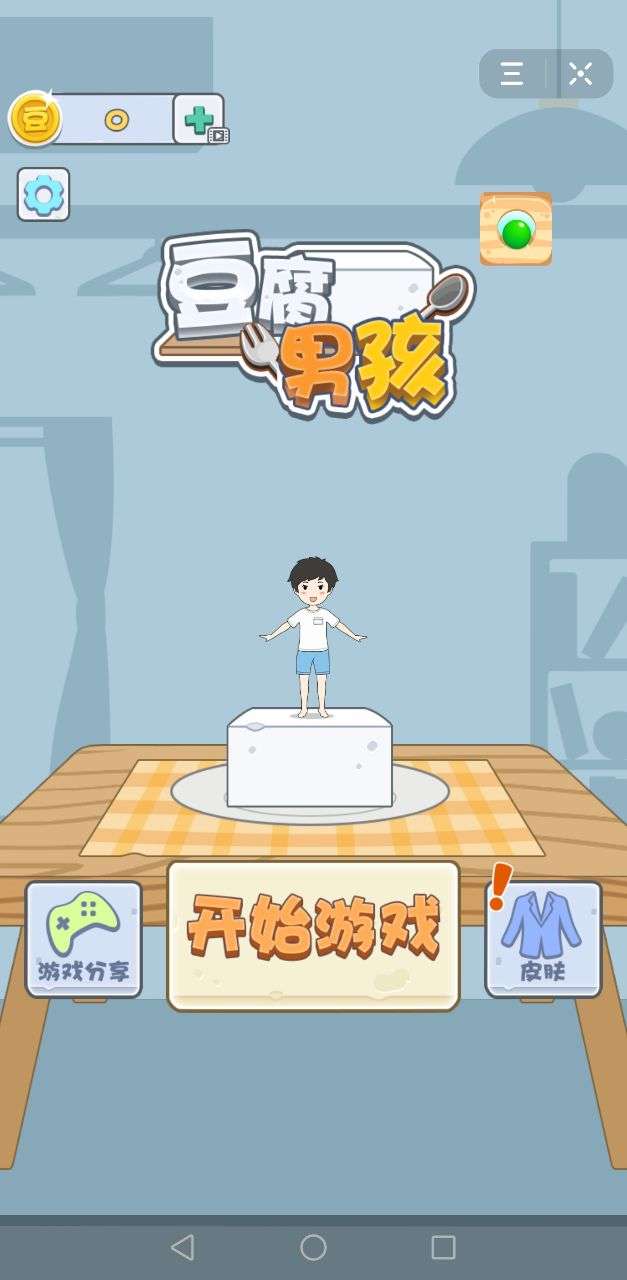
Task: Close the mini game
Action: (580, 74)
